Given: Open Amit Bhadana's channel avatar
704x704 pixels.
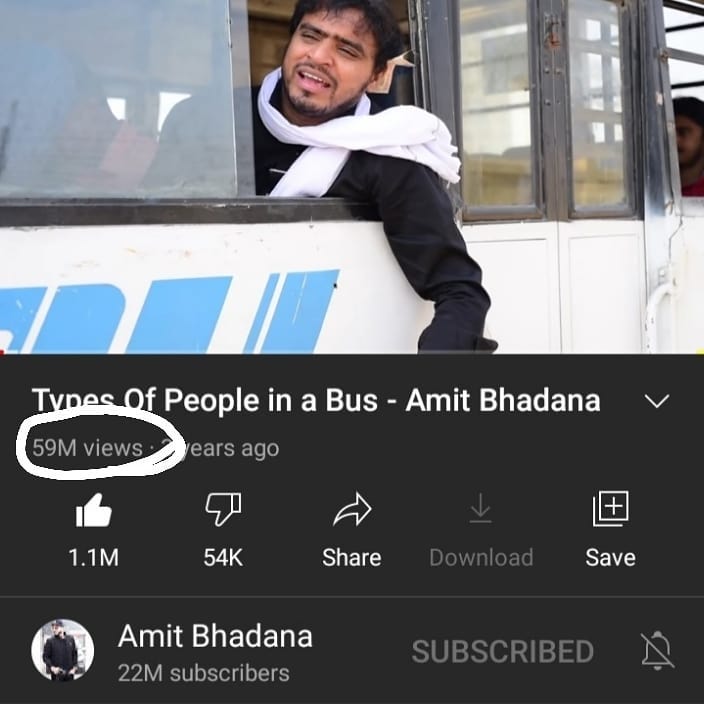Looking at the screenshot, I should pos(62,650).
